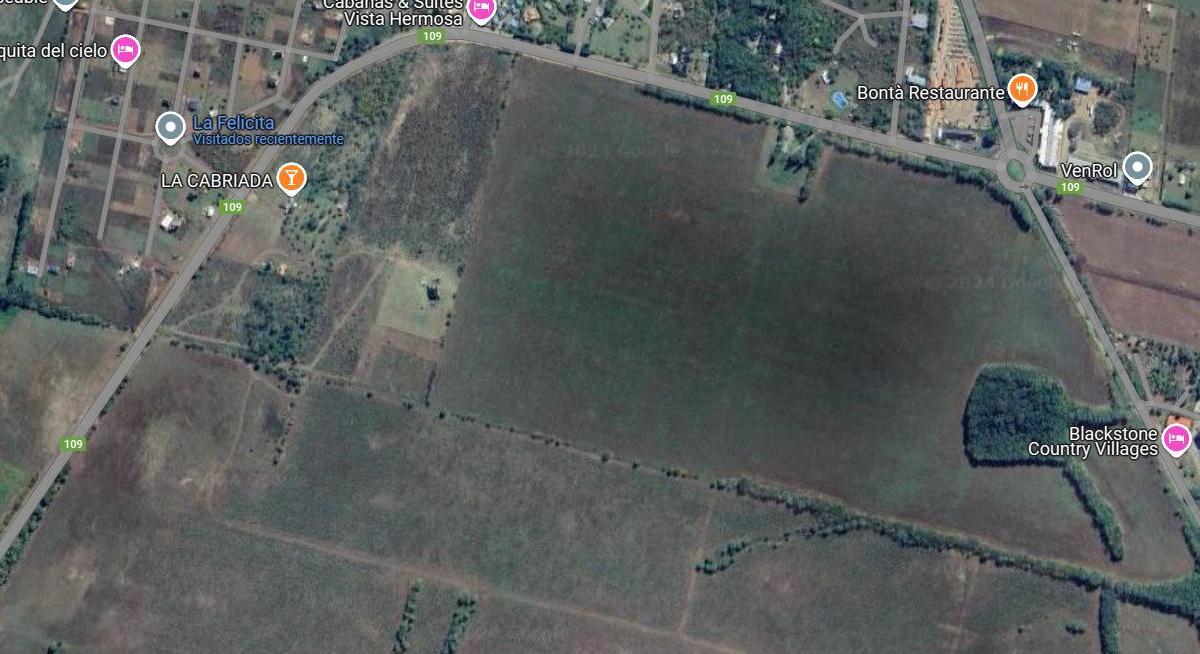Viewport: 1200px width, 654px height.
Task: Open the Bontà Restaurante pin
Action: coord(1021,90)
